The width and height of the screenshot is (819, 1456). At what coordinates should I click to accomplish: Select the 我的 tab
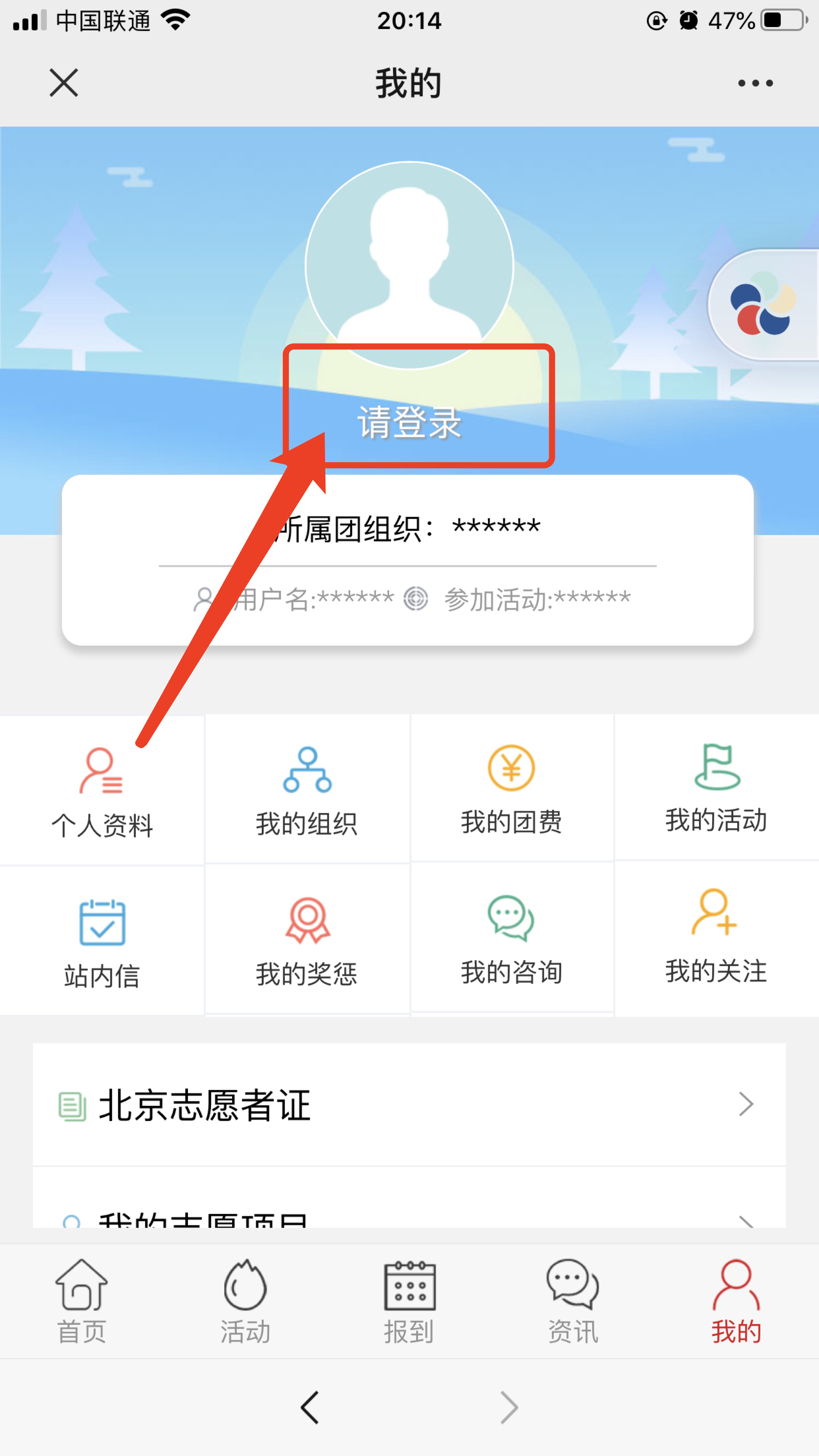(x=737, y=1302)
